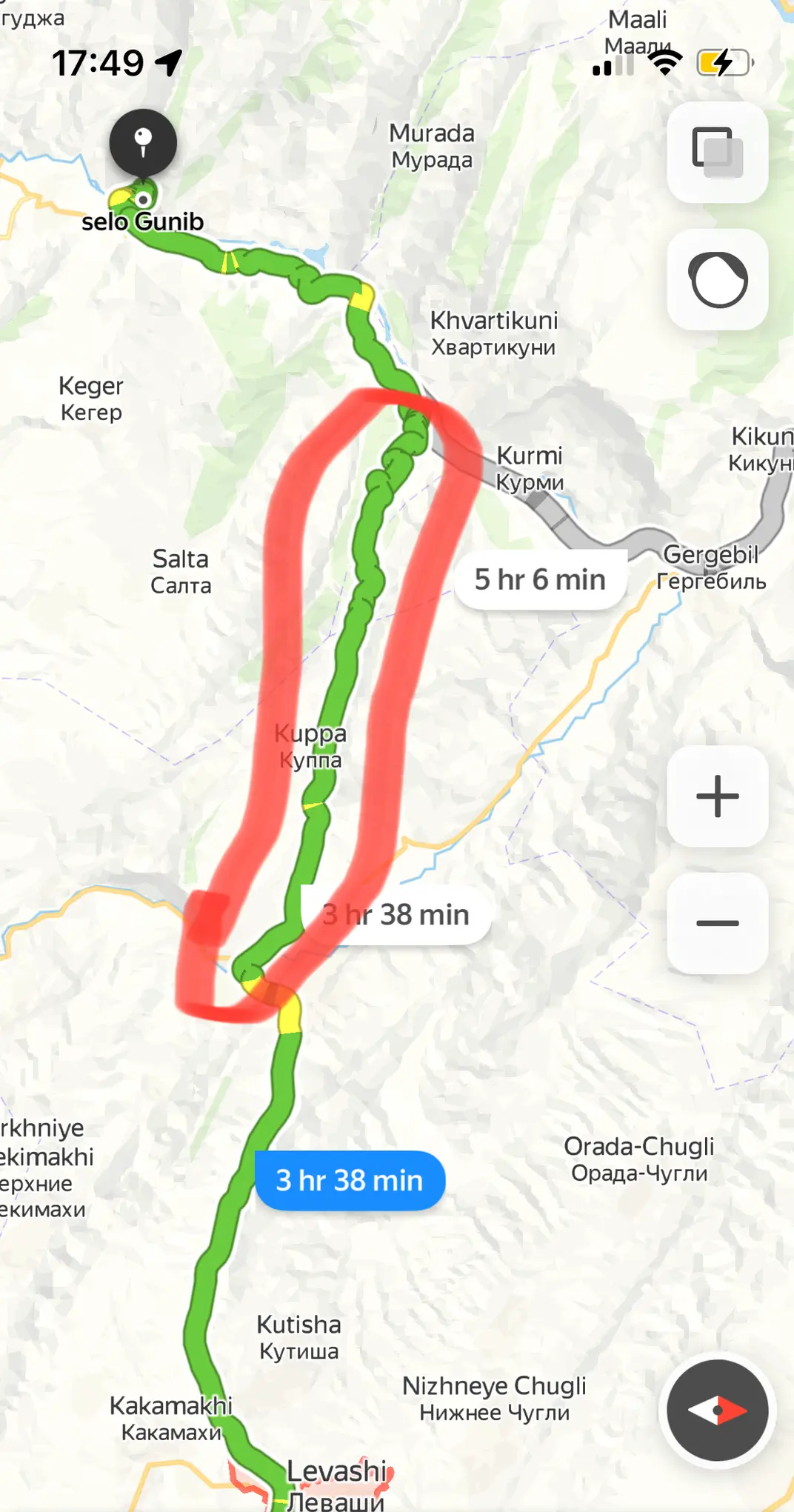
Task: Select the blue 3 hr 38 min route
Action: 350,1180
